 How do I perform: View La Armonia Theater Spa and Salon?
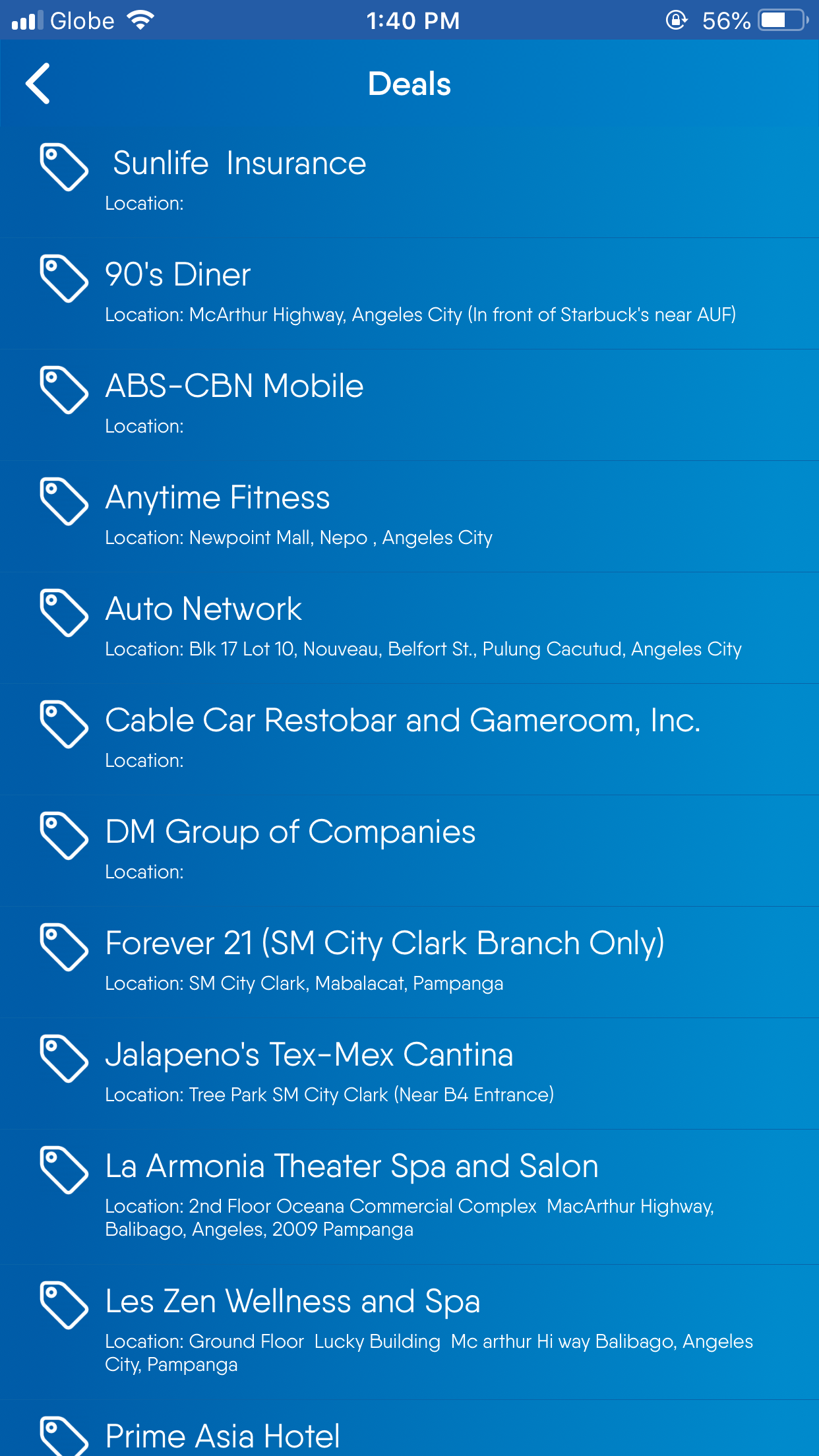(x=409, y=1197)
